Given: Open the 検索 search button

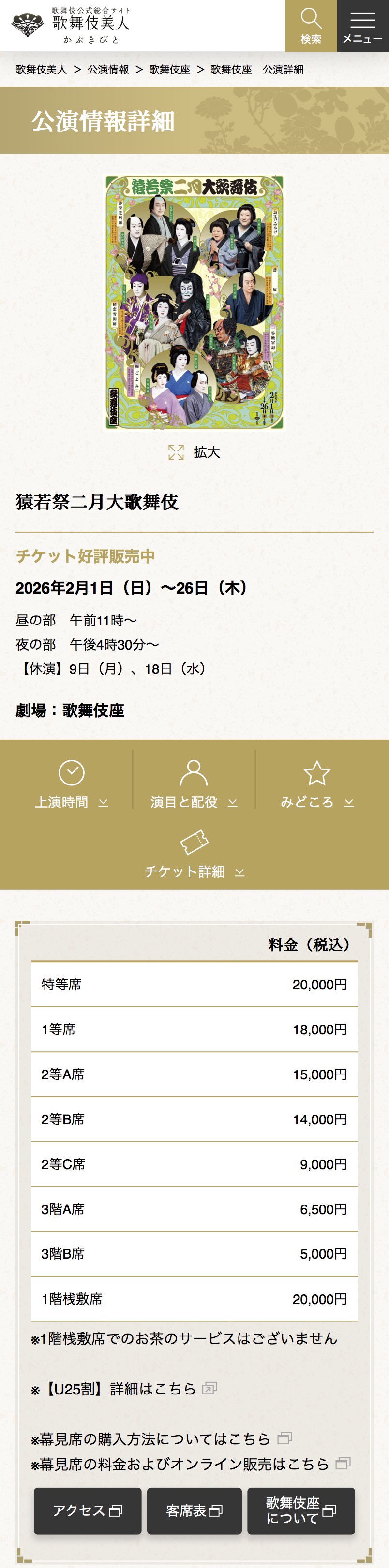Looking at the screenshot, I should click(310, 26).
